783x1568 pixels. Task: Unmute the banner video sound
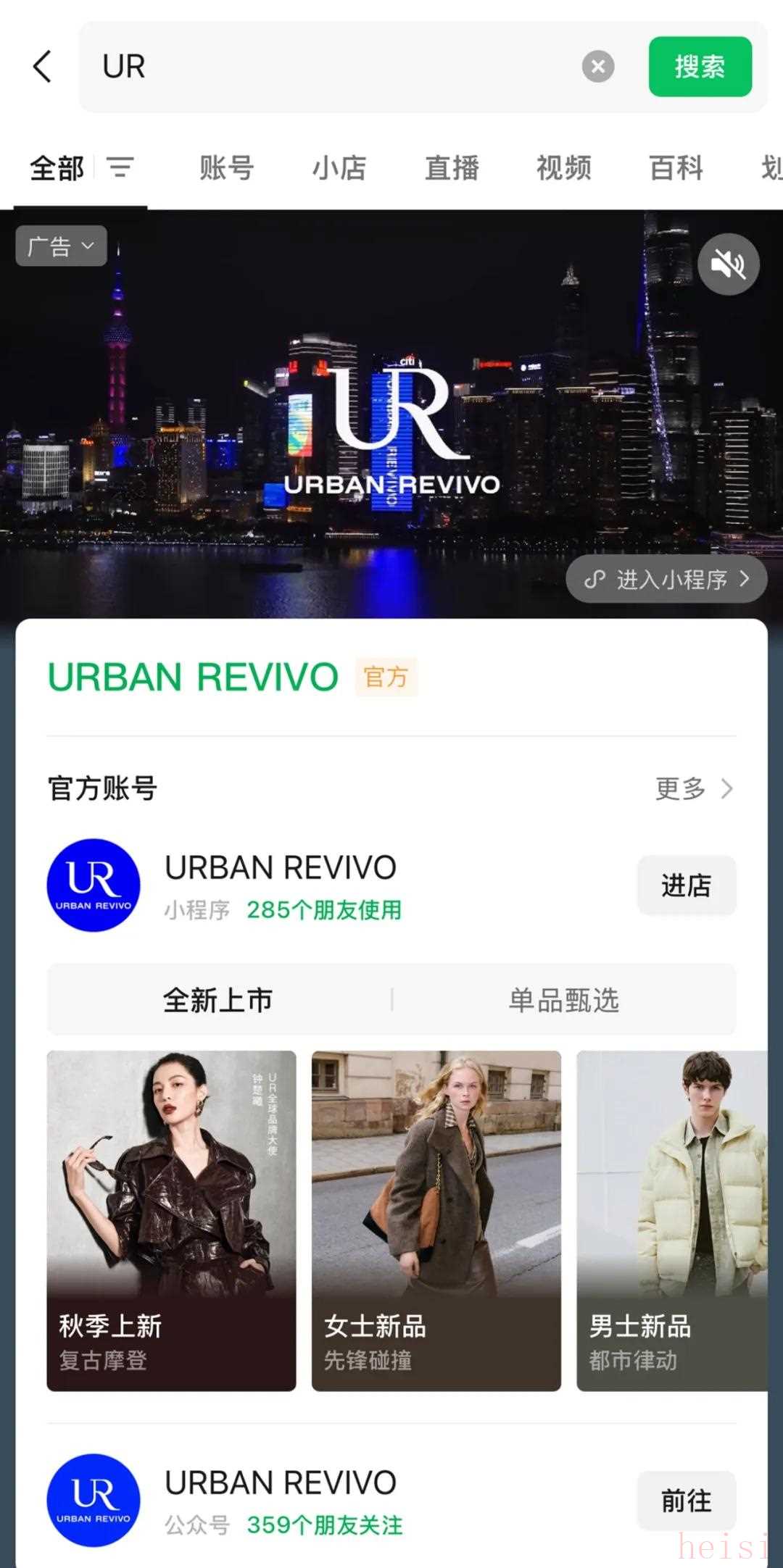coord(728,264)
